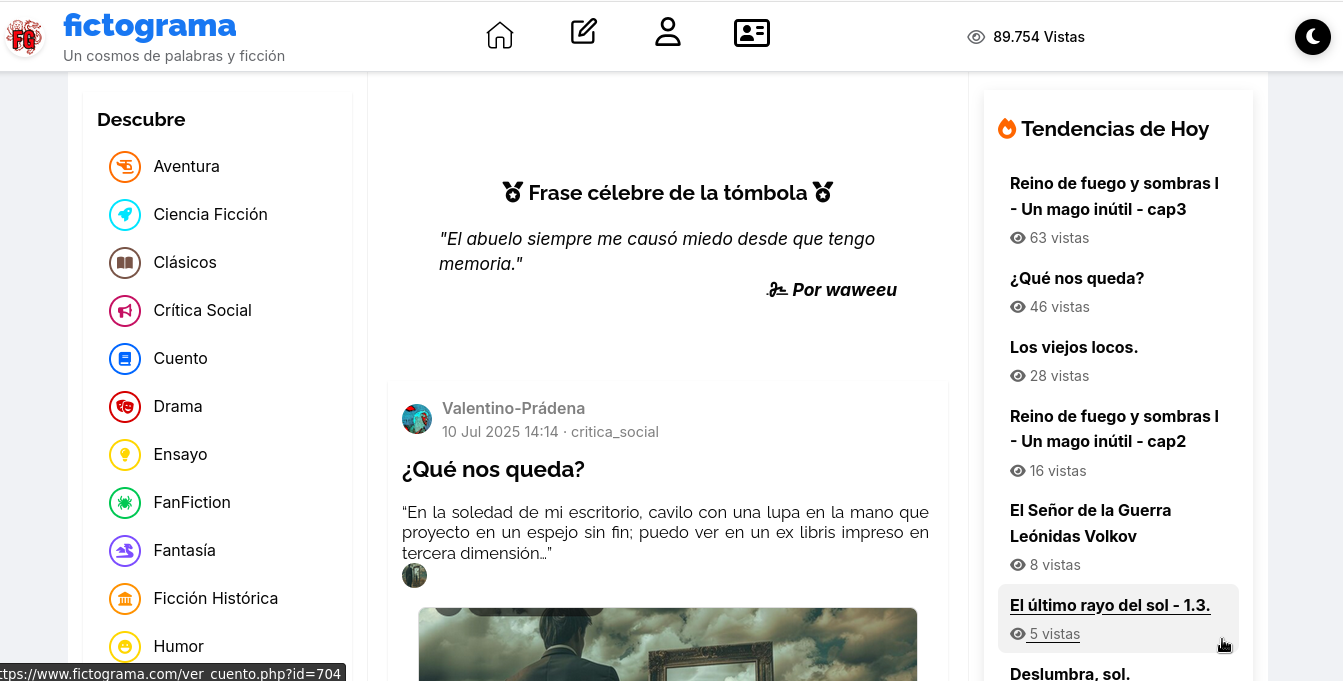Read the post ¿Qué nos queda?
Image resolution: width=1343 pixels, height=681 pixels.
[493, 470]
